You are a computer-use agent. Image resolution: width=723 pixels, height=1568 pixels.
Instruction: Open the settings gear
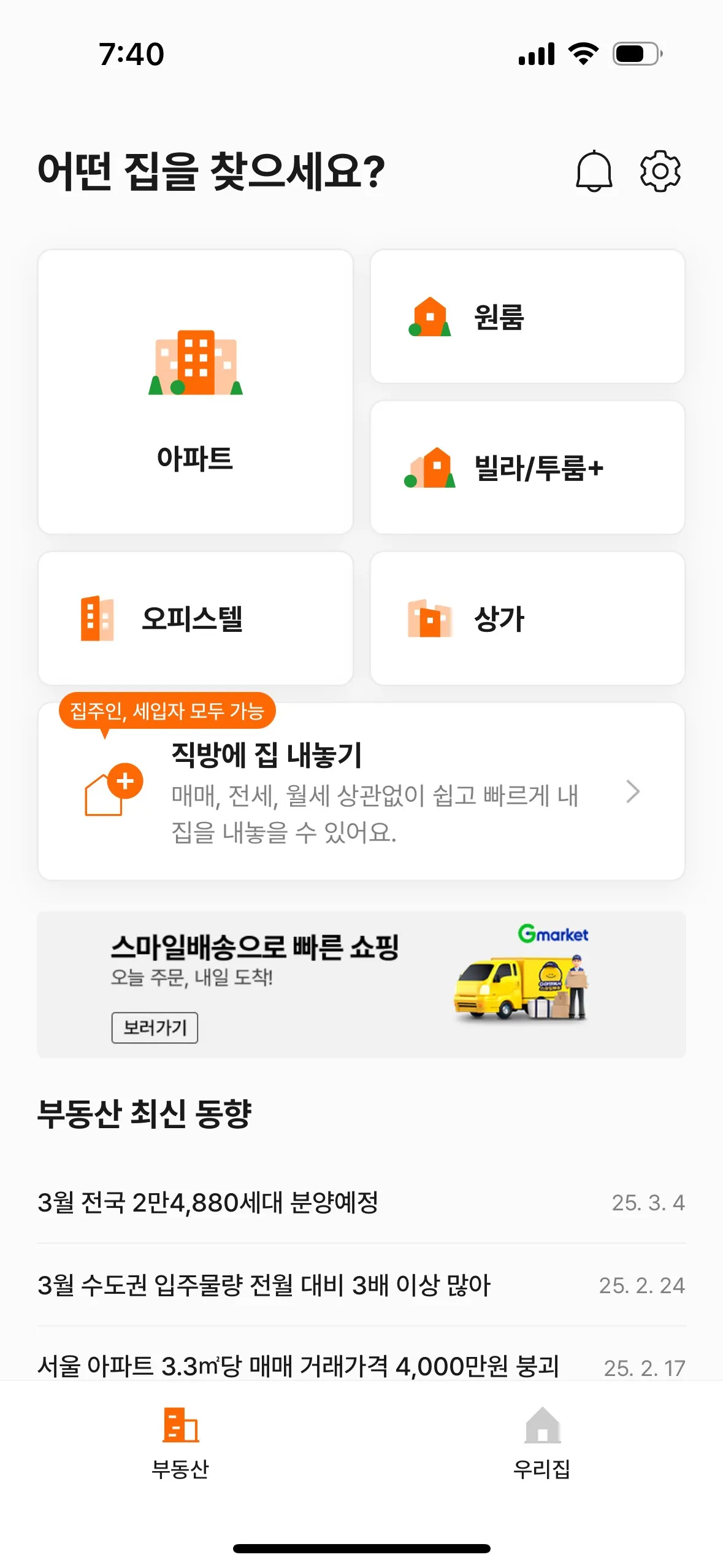[660, 171]
